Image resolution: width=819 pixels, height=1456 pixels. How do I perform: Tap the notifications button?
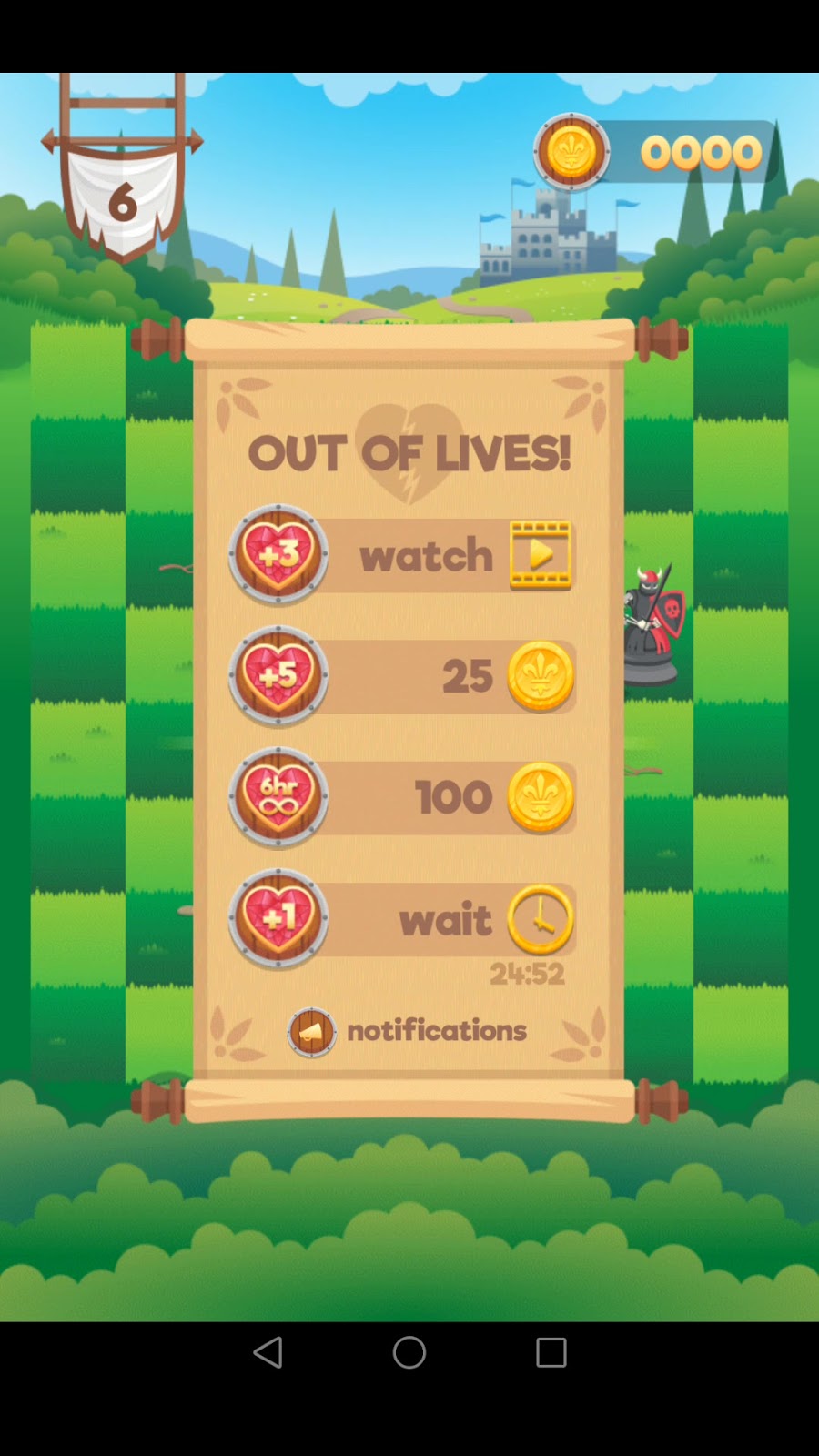pos(407,1031)
